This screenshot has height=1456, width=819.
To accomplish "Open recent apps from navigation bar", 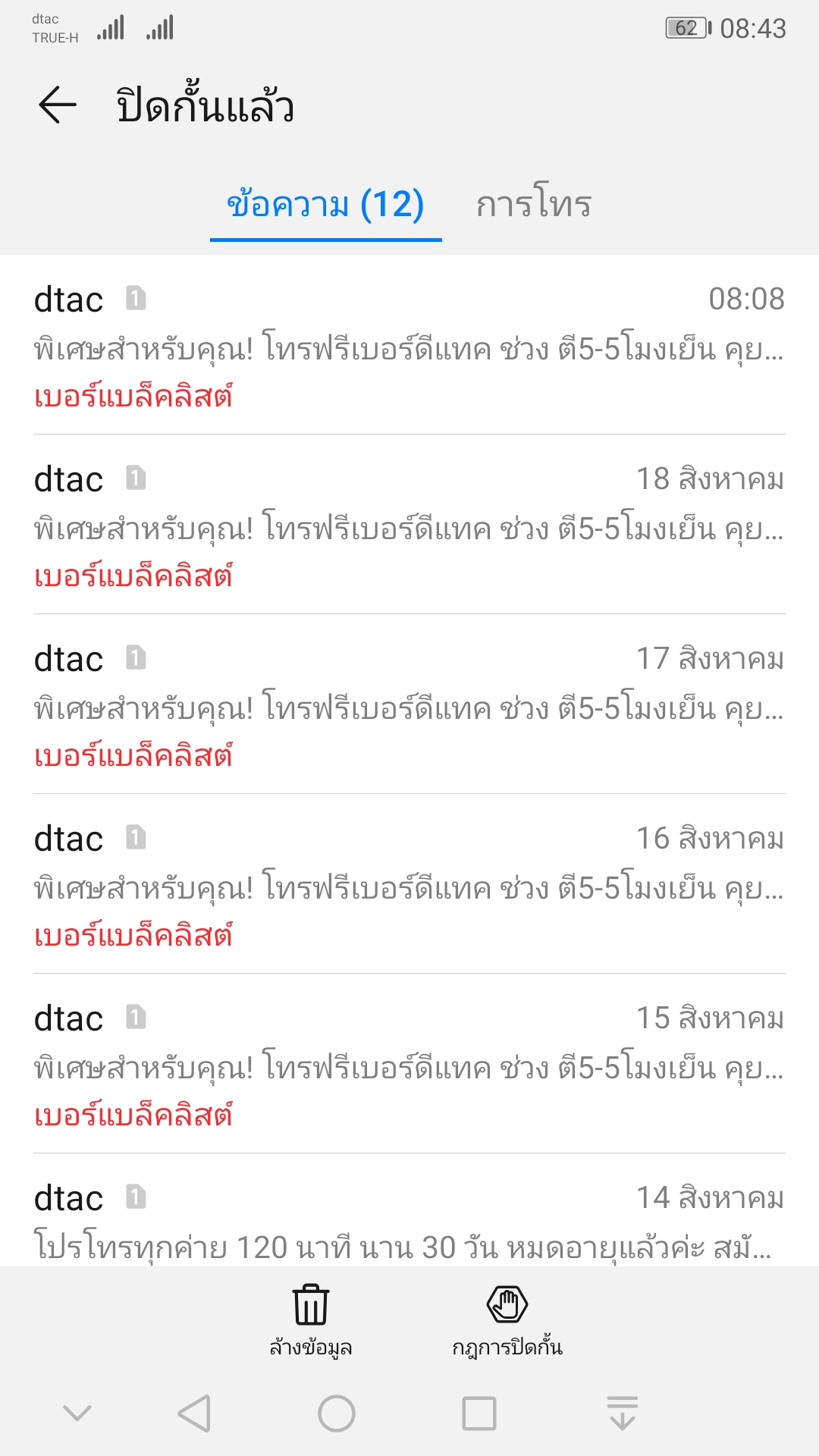I will [x=479, y=1414].
